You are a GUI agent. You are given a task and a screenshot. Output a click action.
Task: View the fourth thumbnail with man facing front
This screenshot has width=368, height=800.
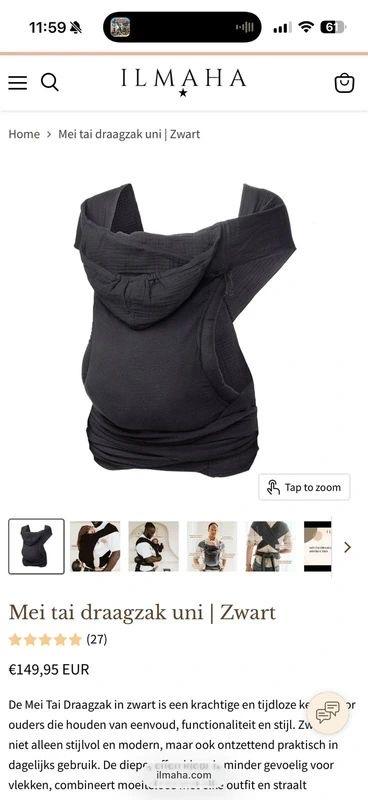coord(212,546)
